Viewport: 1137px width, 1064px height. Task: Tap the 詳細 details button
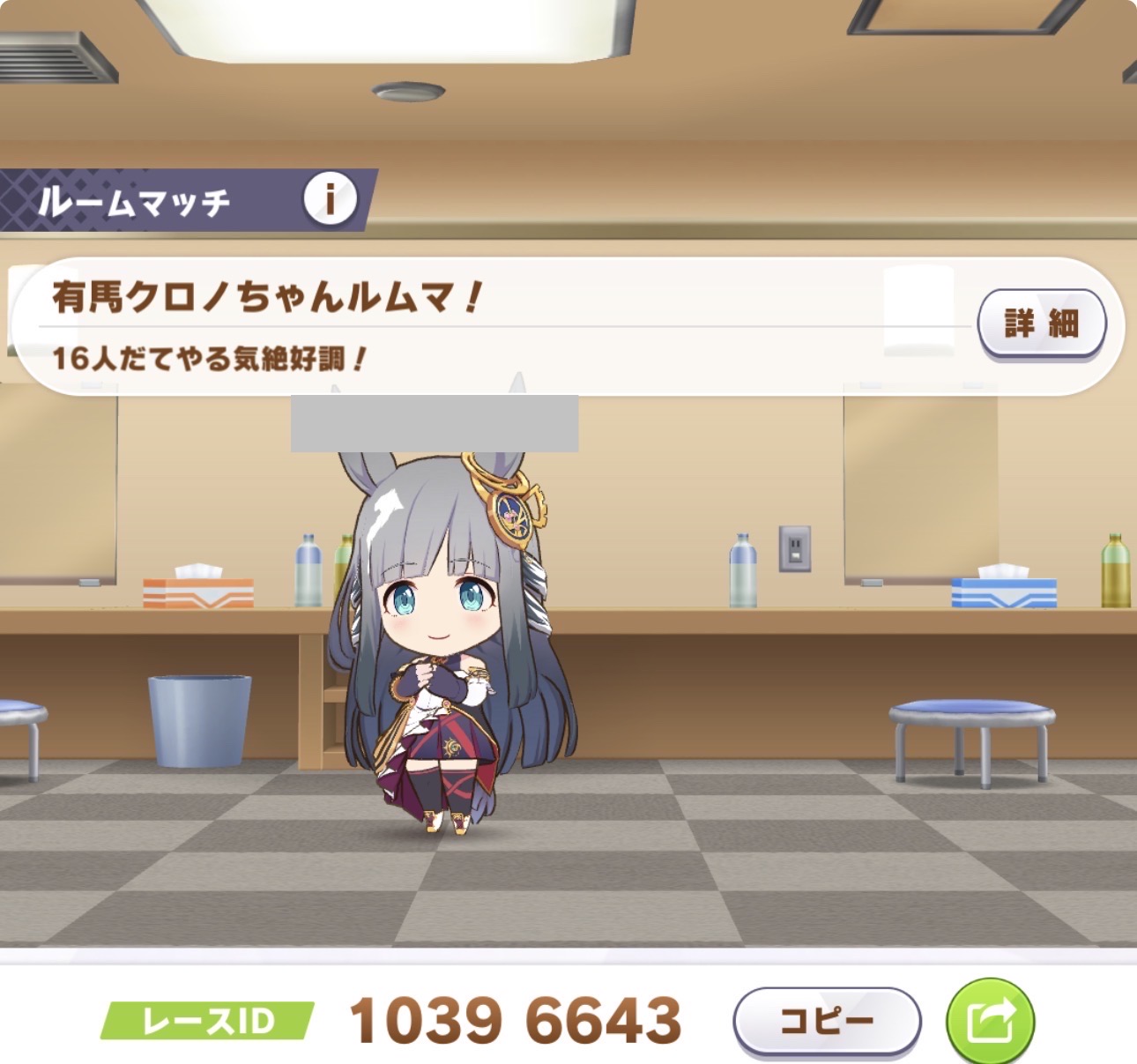click(1041, 324)
